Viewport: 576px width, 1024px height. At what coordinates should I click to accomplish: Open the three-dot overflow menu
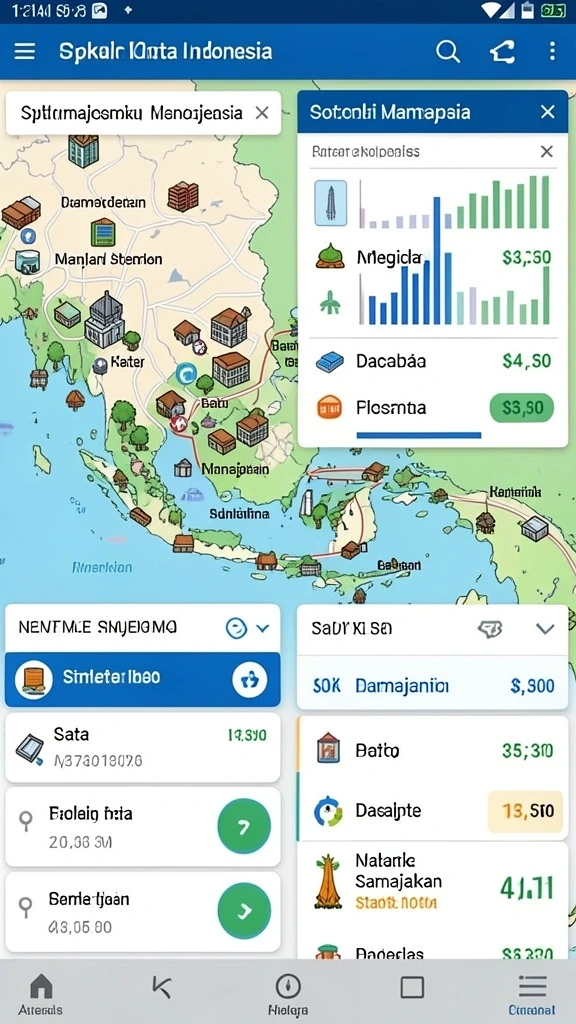pos(552,52)
